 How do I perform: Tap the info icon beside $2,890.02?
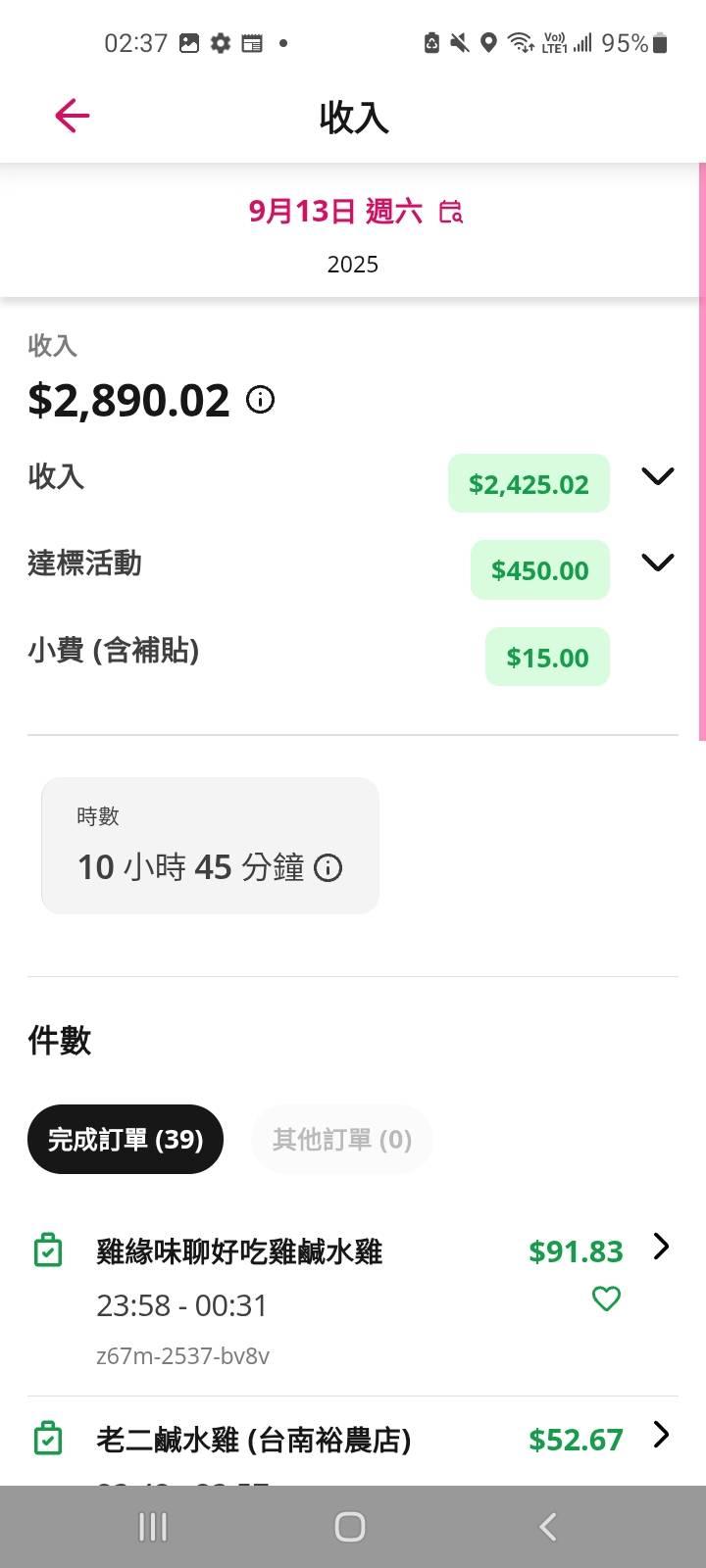click(260, 400)
